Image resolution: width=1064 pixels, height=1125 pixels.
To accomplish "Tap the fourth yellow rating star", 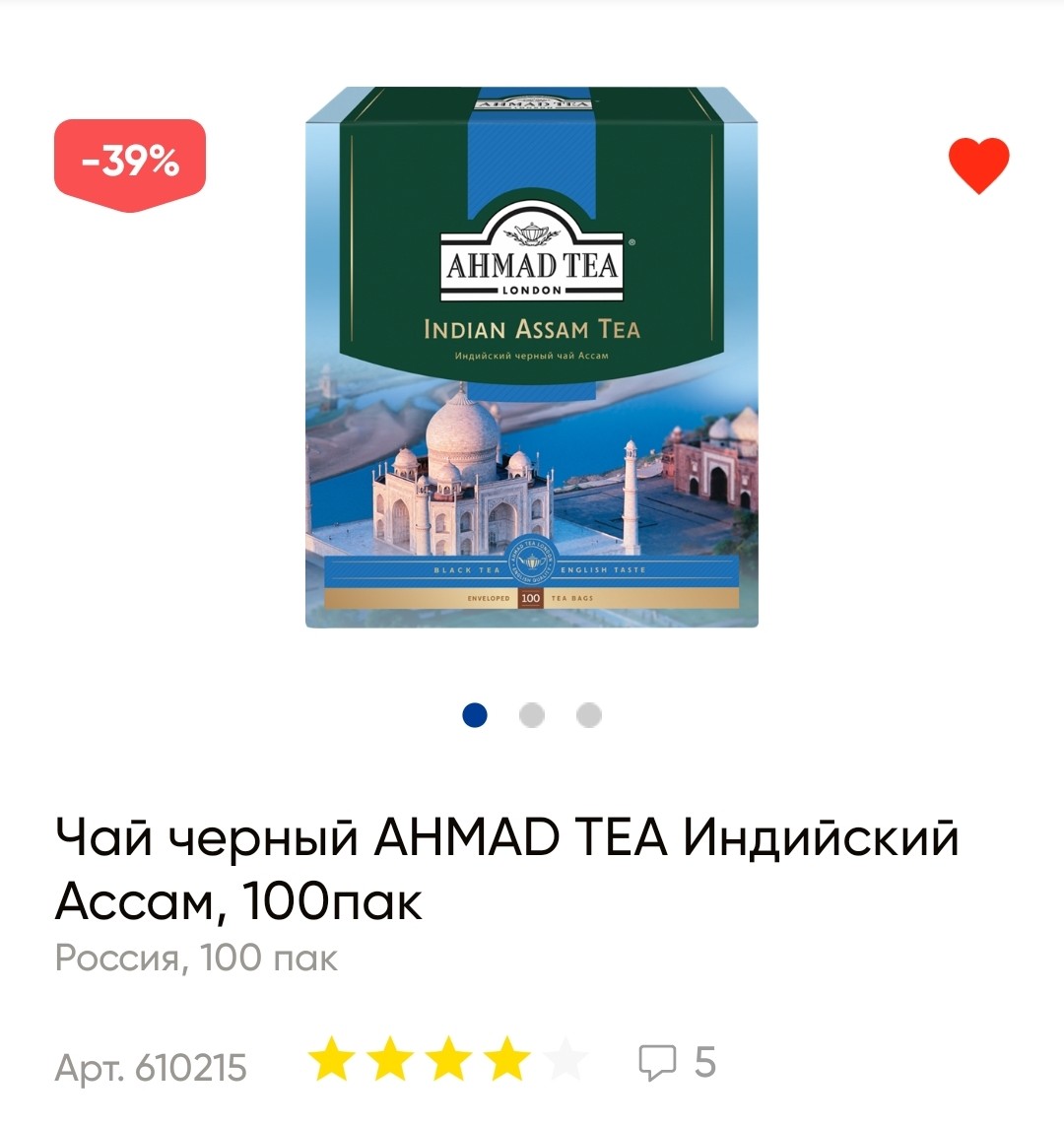I will 505,1061.
